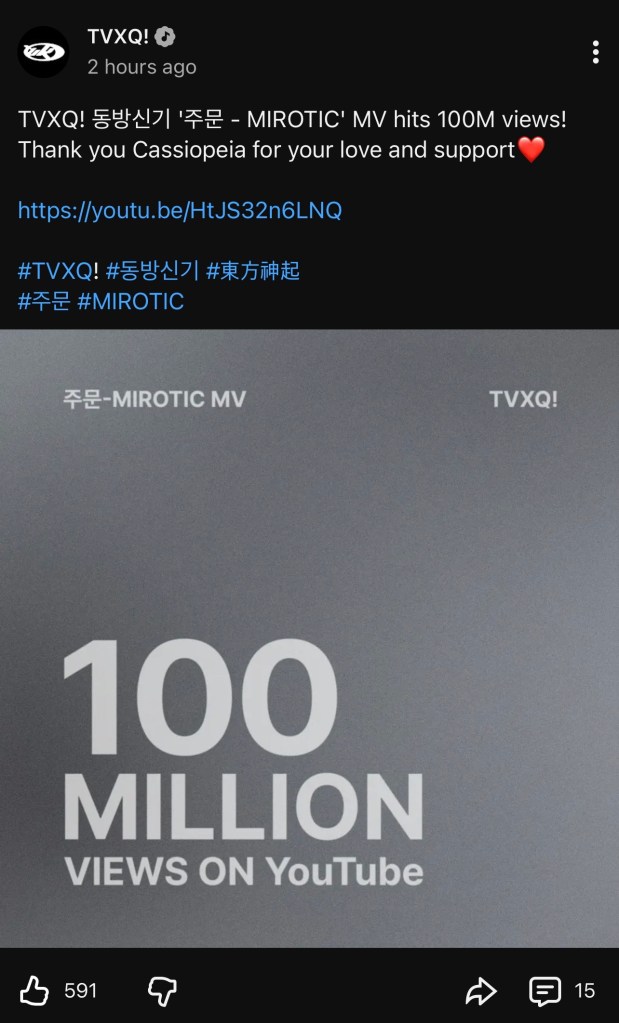Open the #주문 hashtag

pyautogui.click(x=44, y=301)
